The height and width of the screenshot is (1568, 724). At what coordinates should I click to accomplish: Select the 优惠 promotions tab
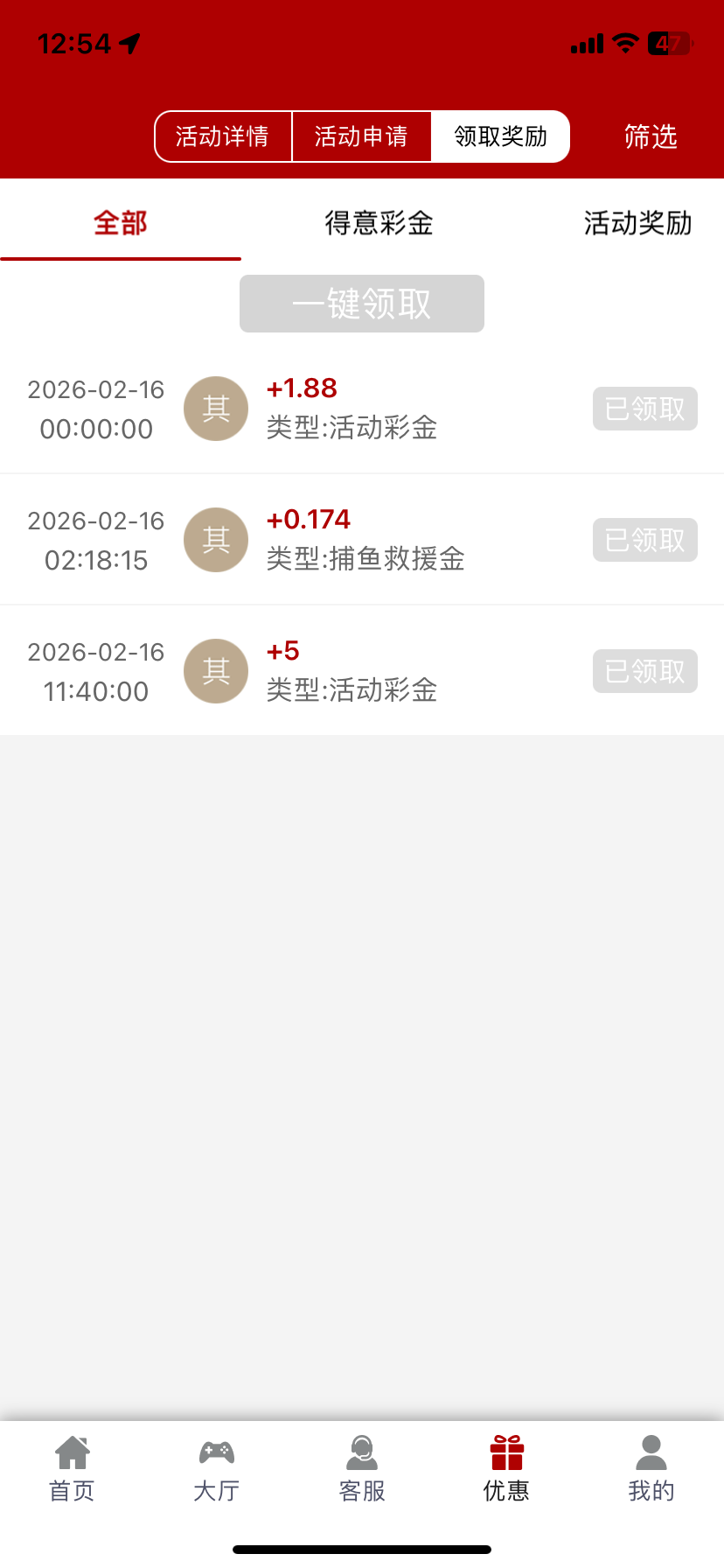pyautogui.click(x=506, y=1468)
